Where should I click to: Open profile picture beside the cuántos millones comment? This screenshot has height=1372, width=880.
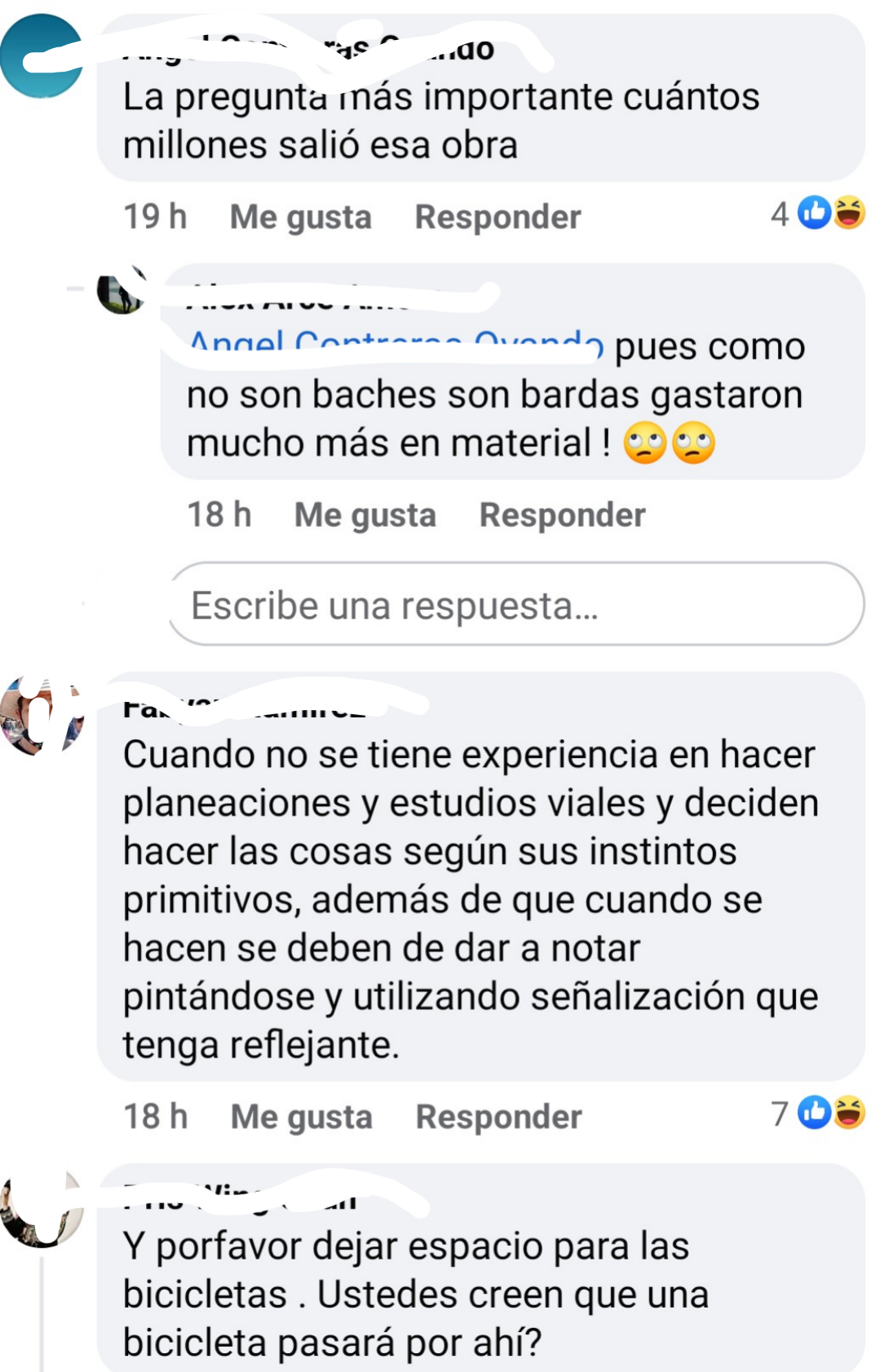[x=42, y=57]
